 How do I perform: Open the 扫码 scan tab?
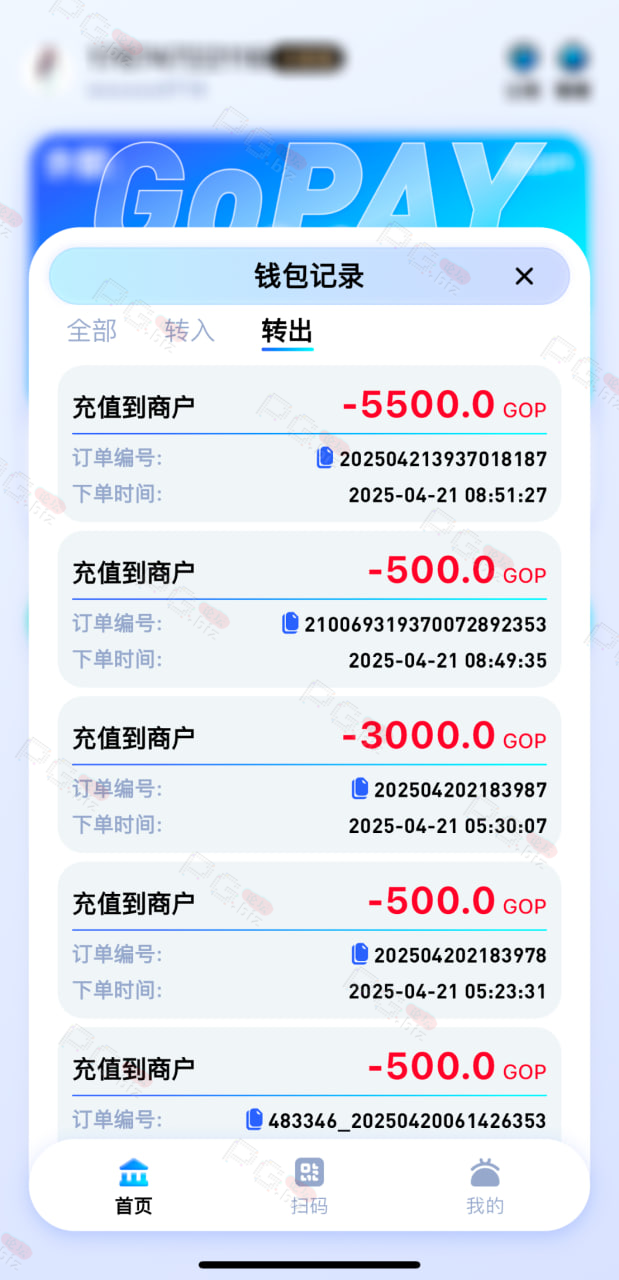coord(309,1186)
